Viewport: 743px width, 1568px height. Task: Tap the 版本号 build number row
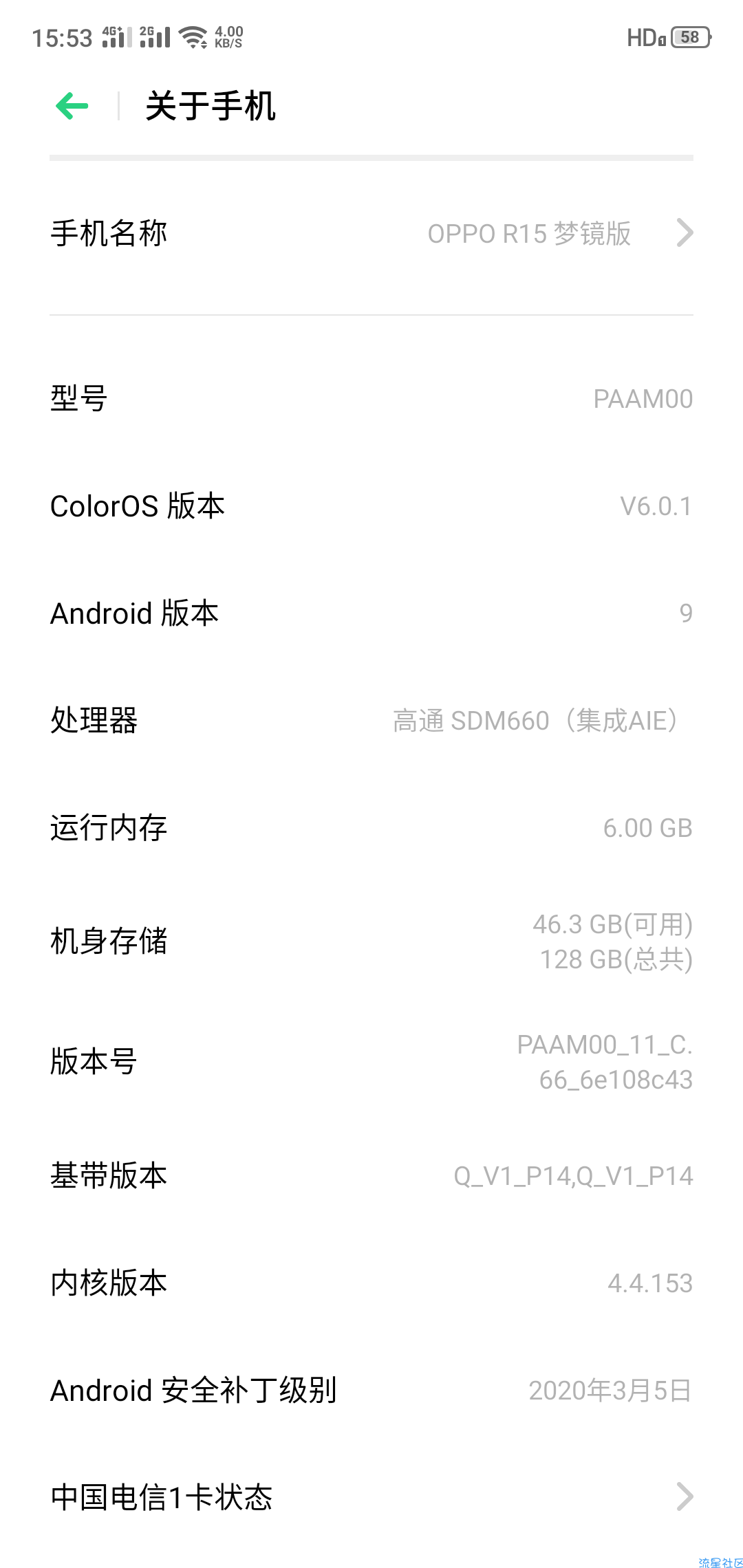(371, 1062)
